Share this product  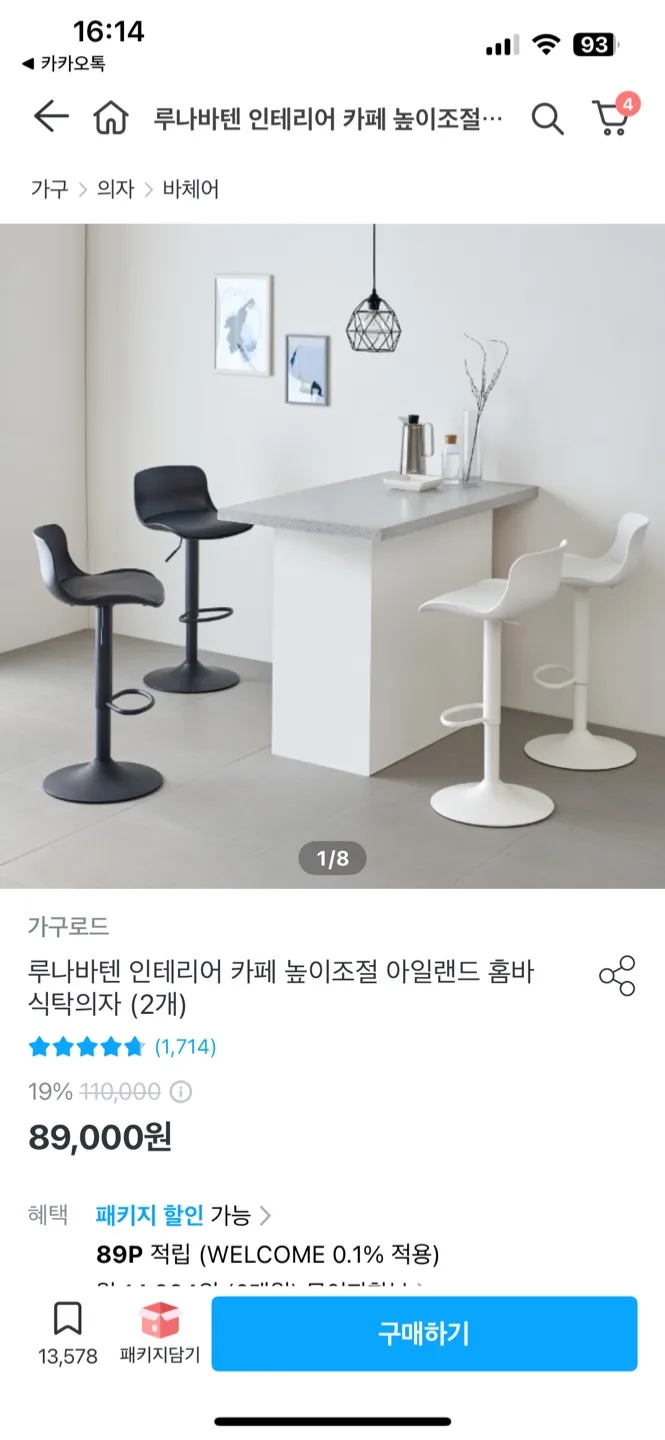coord(617,975)
